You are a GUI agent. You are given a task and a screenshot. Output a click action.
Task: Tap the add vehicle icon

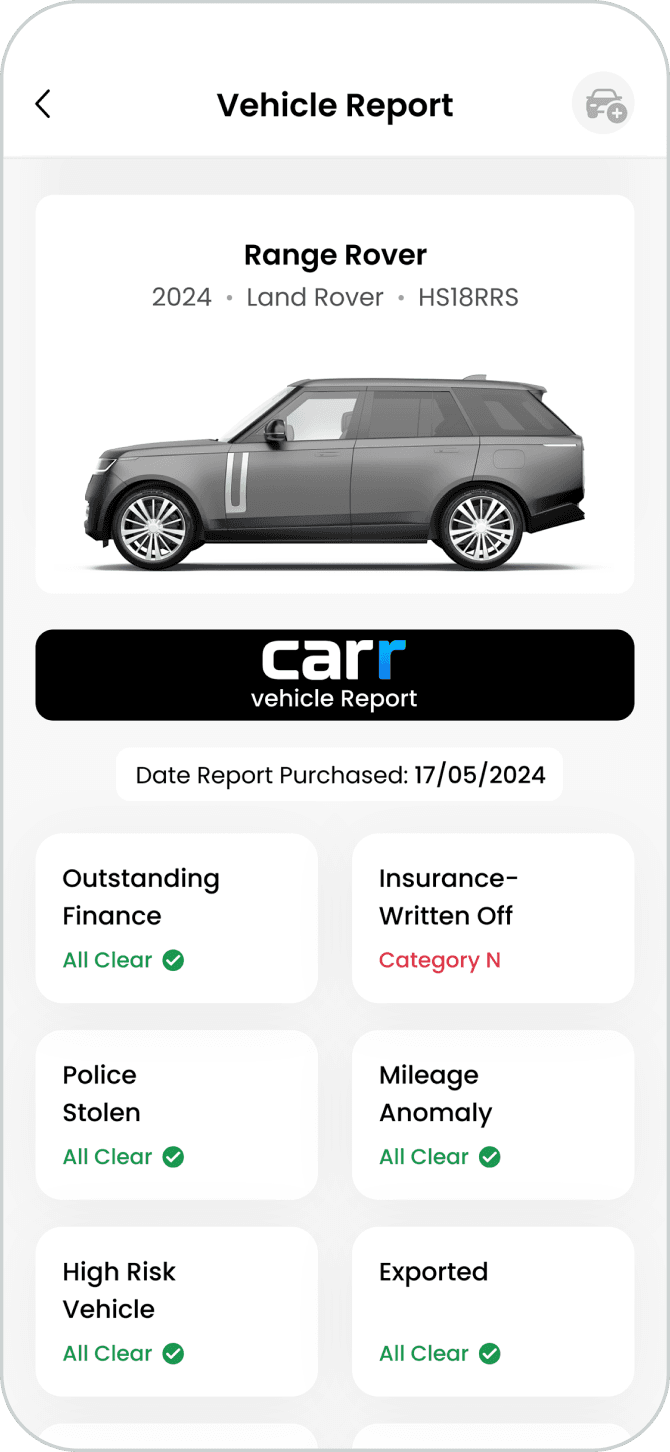[603, 103]
